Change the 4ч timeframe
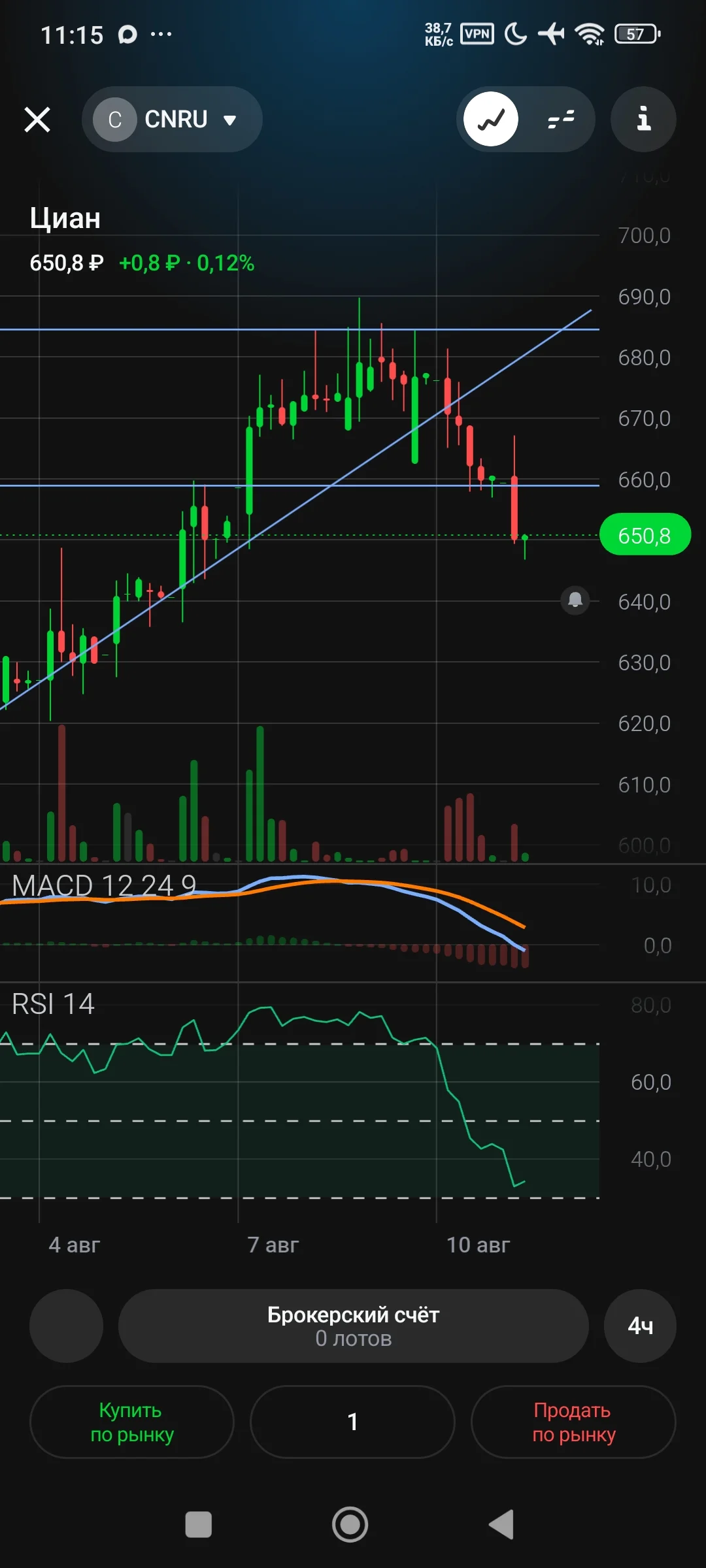 (x=640, y=1326)
